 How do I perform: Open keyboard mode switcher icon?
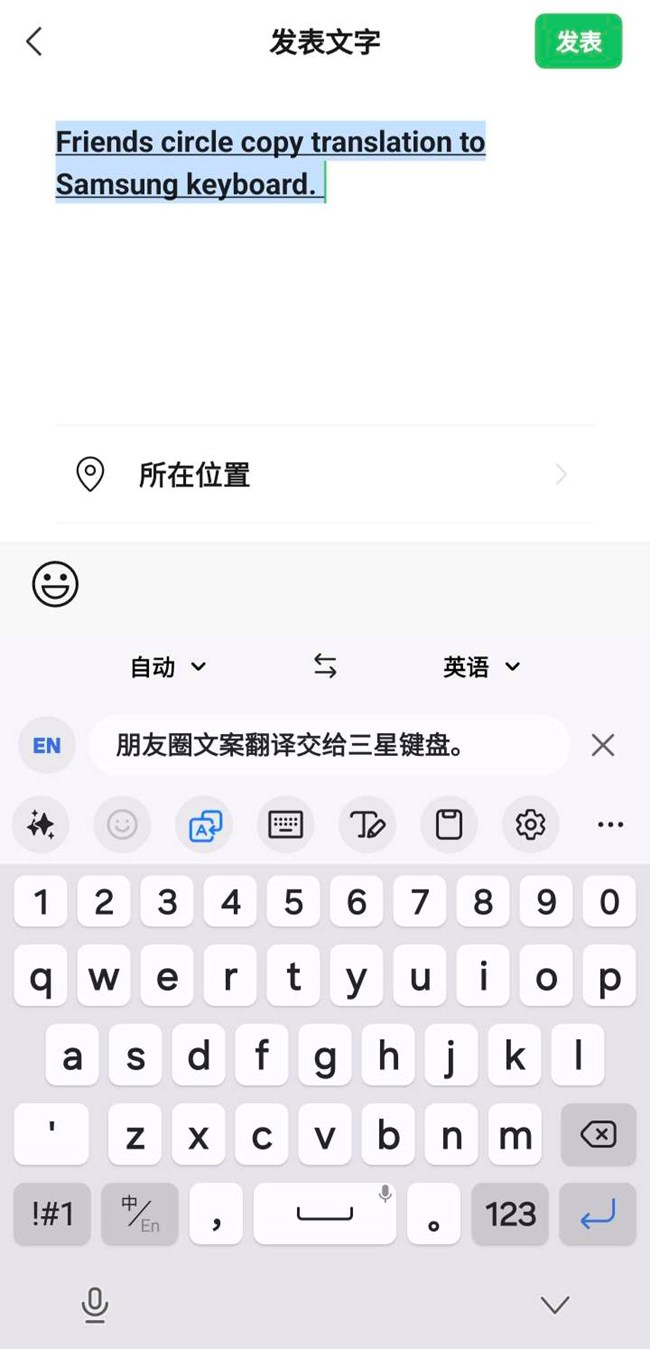click(286, 825)
